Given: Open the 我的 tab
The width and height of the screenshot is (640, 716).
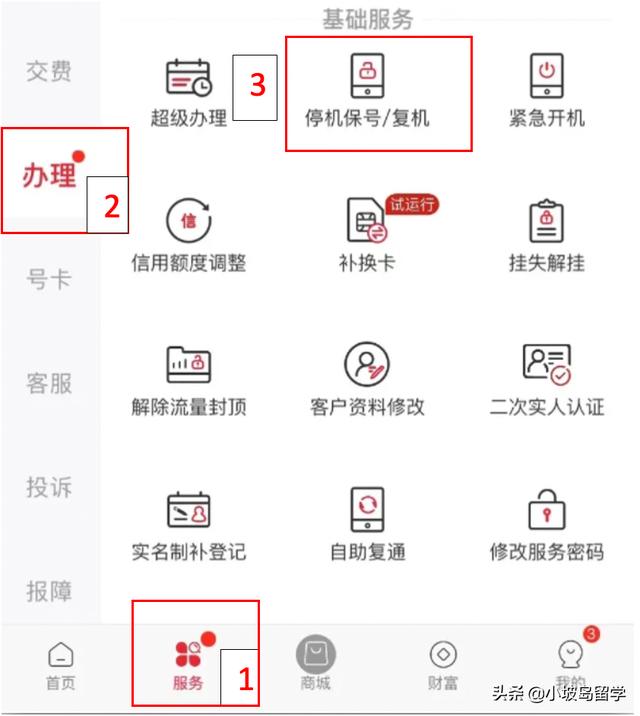Looking at the screenshot, I should pyautogui.click(x=570, y=667).
